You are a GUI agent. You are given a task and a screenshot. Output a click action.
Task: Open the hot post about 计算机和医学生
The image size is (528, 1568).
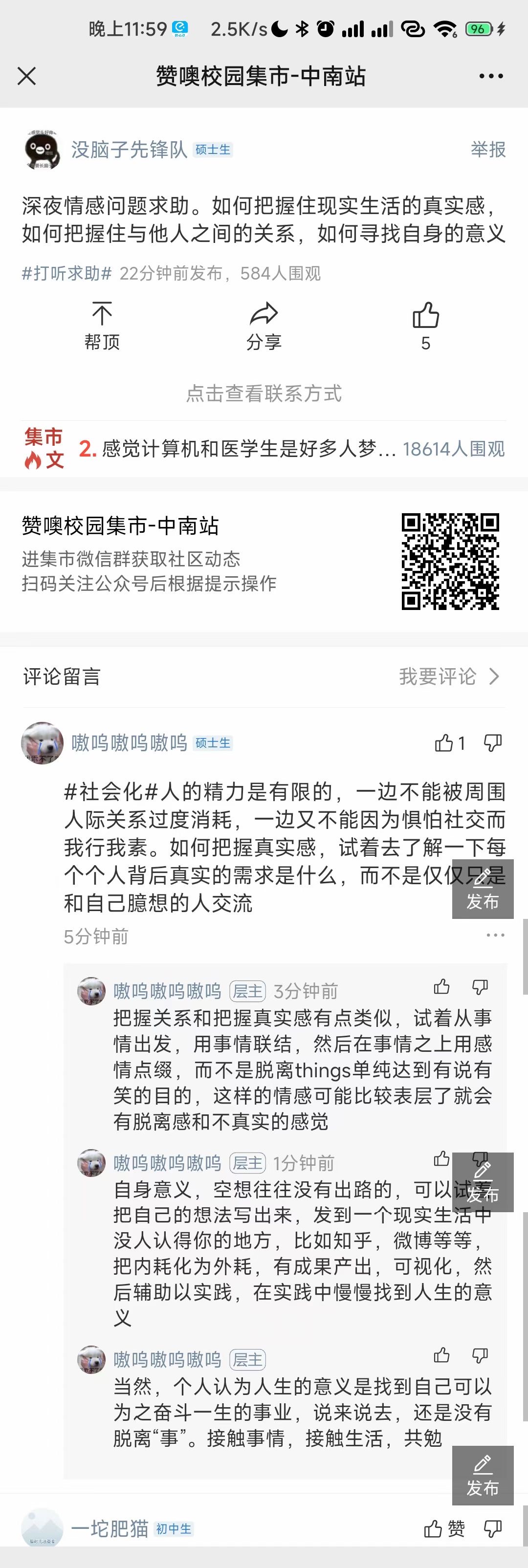[x=248, y=449]
